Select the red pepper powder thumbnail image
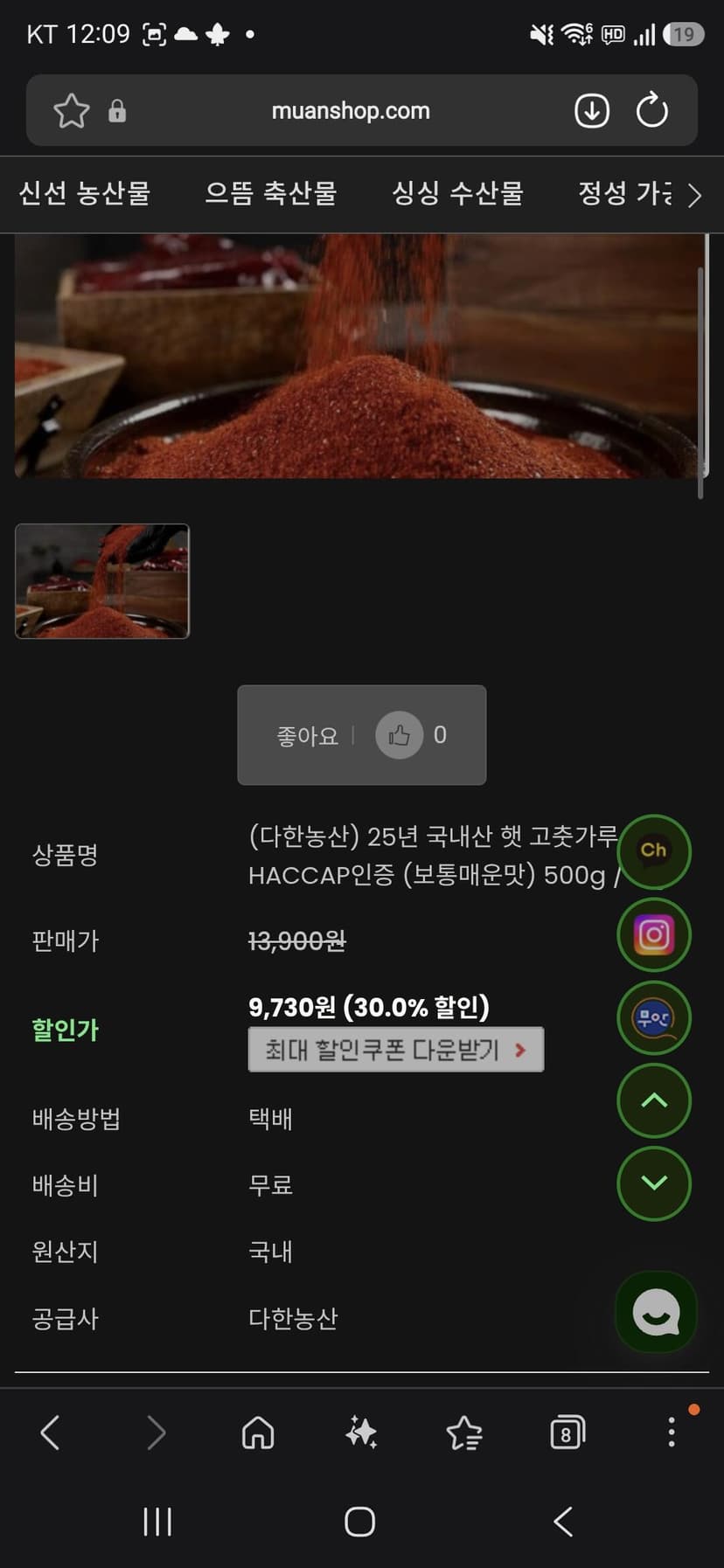This screenshot has height=1568, width=724. coord(102,581)
